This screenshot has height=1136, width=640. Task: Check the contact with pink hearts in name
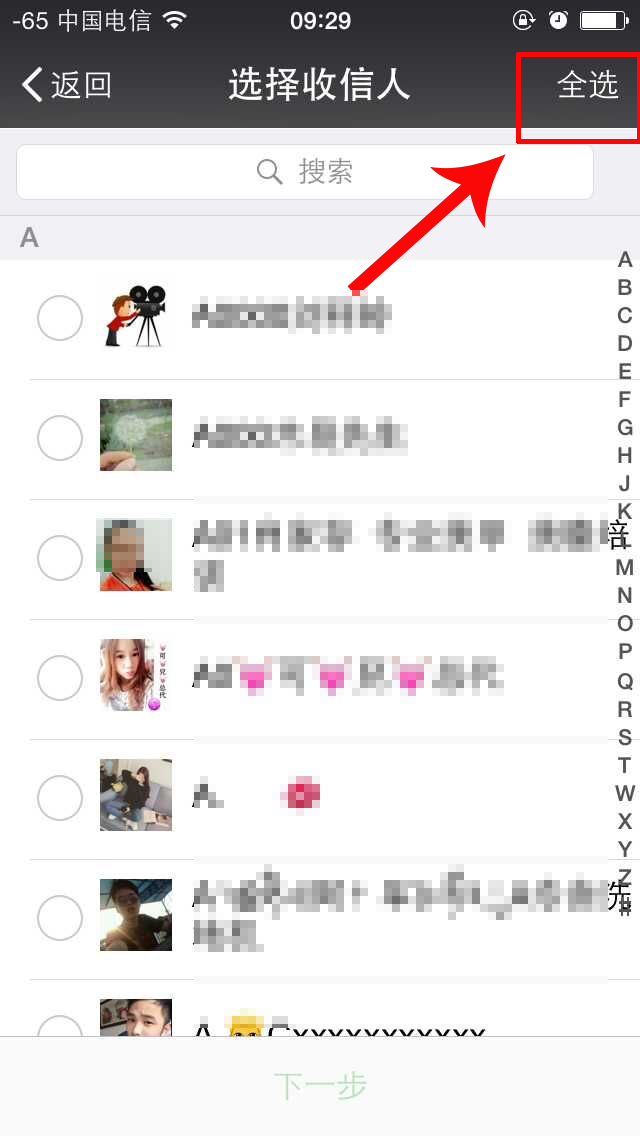coord(60,678)
